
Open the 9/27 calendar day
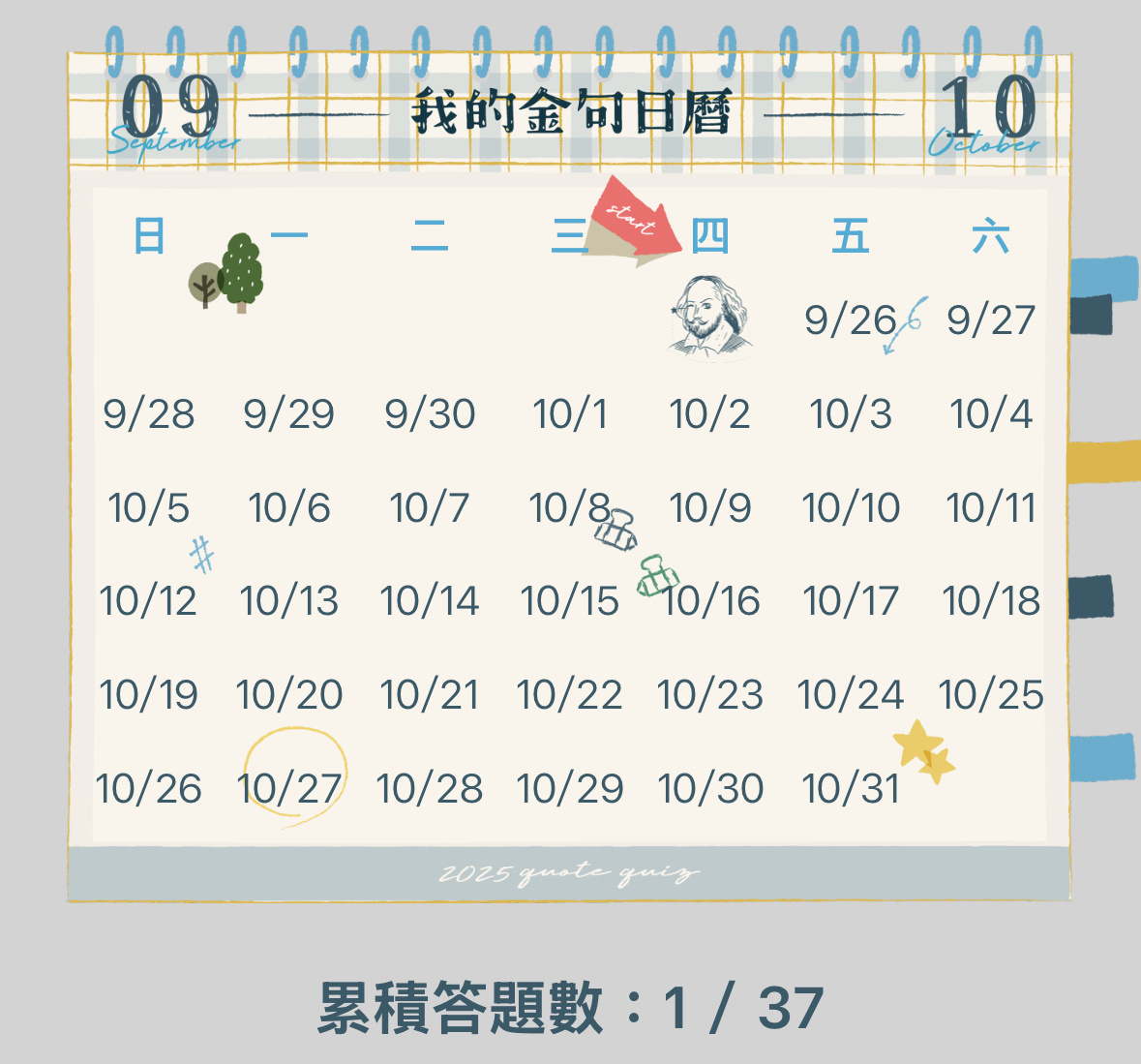(x=991, y=319)
